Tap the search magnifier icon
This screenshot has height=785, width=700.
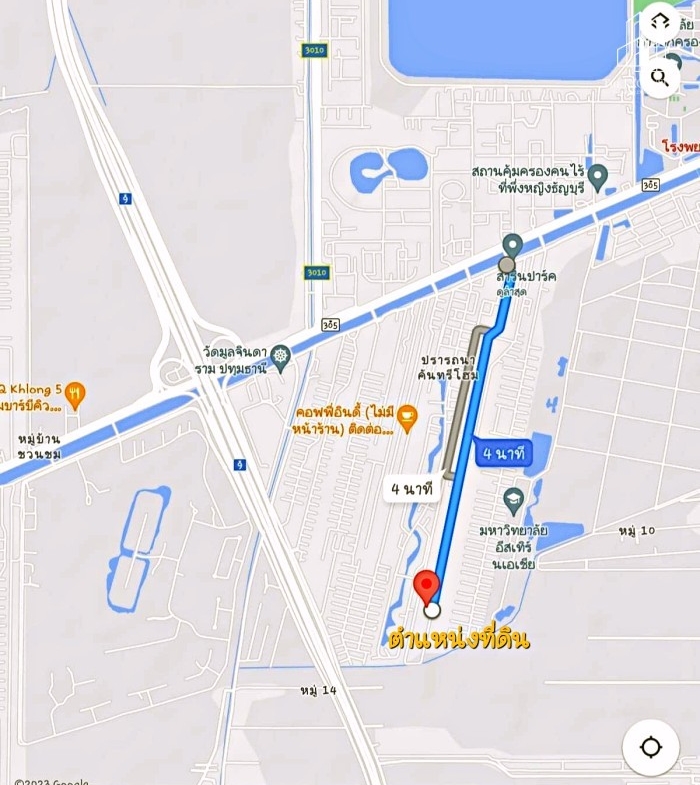[x=660, y=76]
